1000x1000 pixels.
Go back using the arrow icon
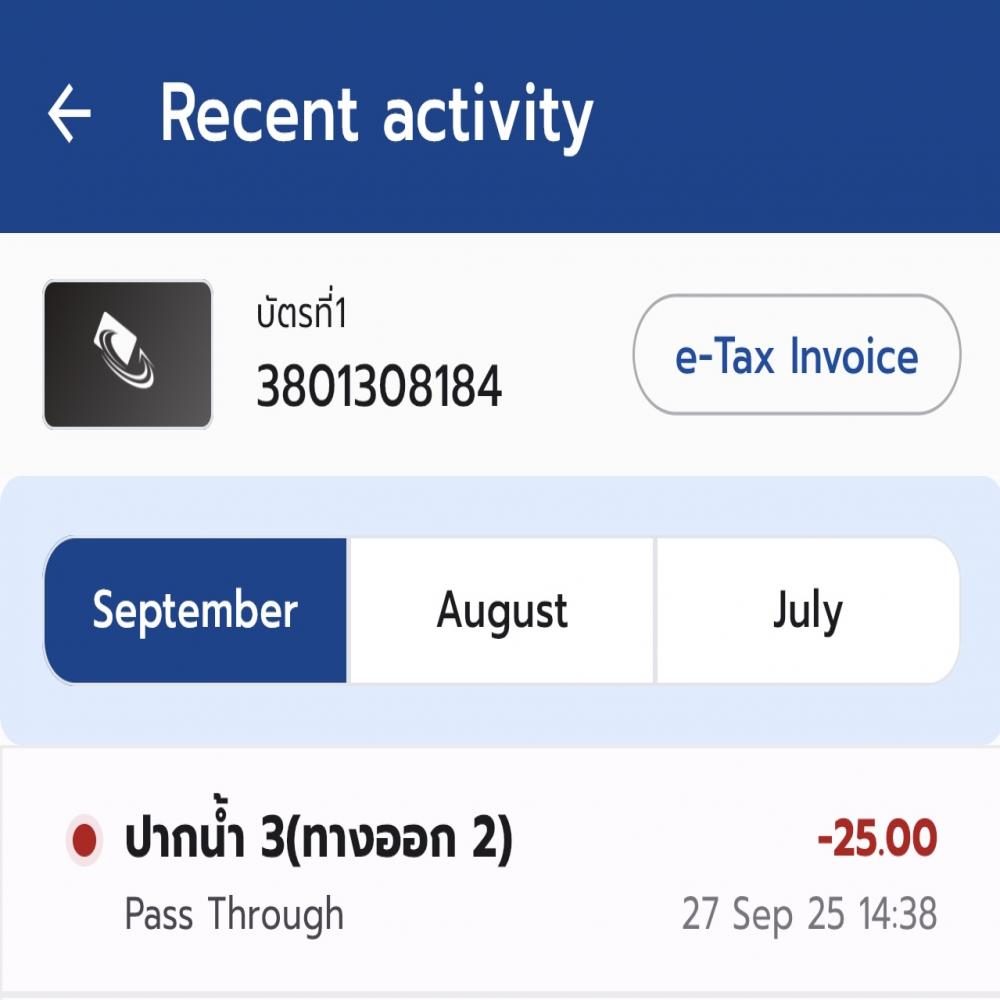click(70, 115)
